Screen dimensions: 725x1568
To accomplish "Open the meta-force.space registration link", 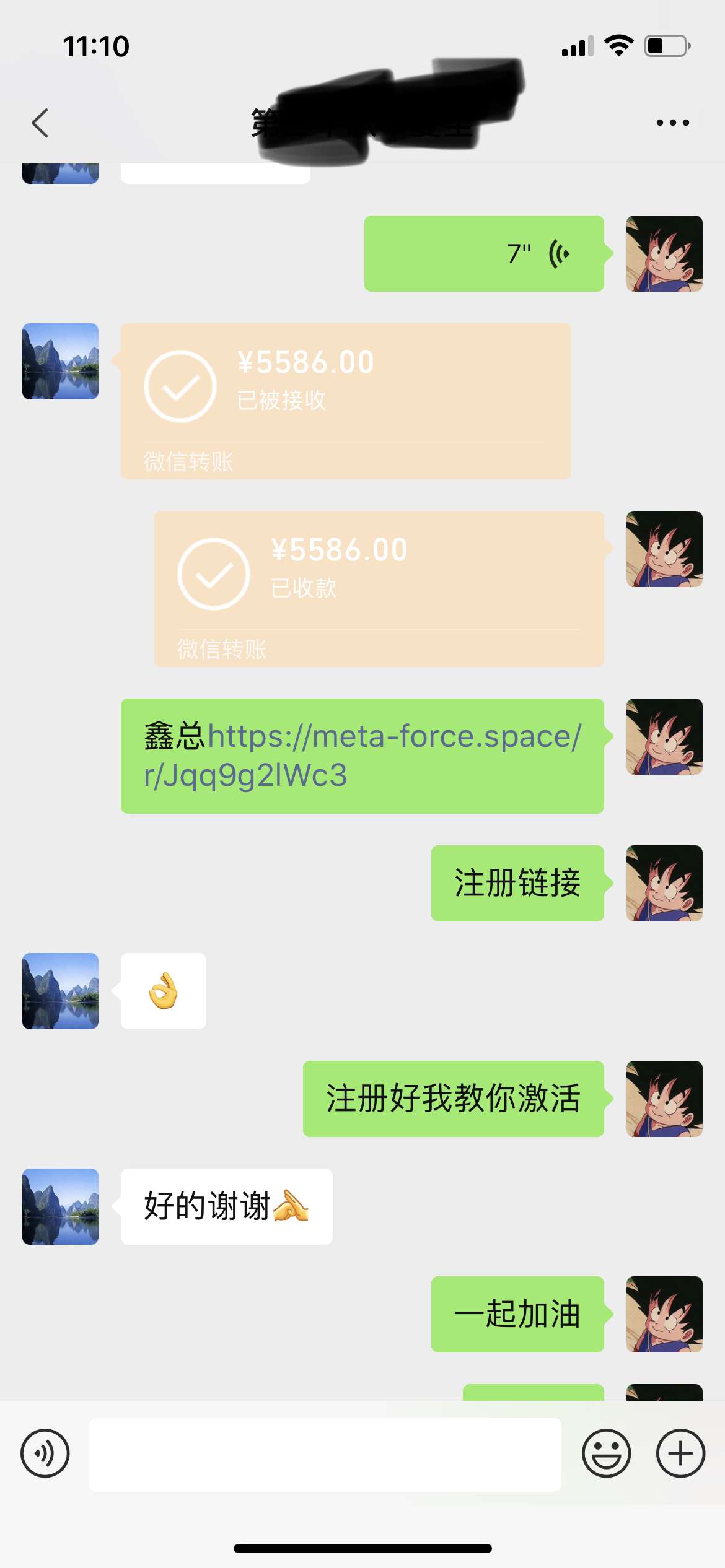I will coord(362,756).
